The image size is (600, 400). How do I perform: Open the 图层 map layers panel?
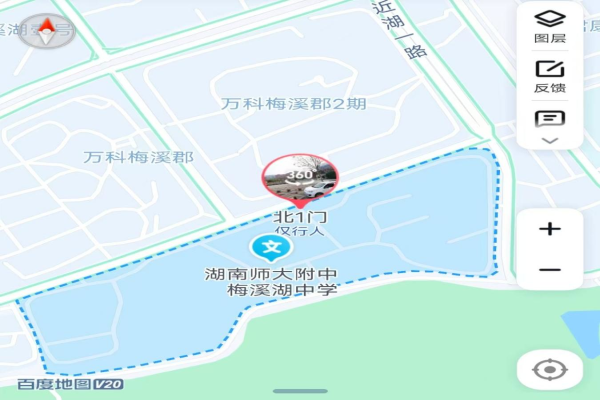coord(549,25)
